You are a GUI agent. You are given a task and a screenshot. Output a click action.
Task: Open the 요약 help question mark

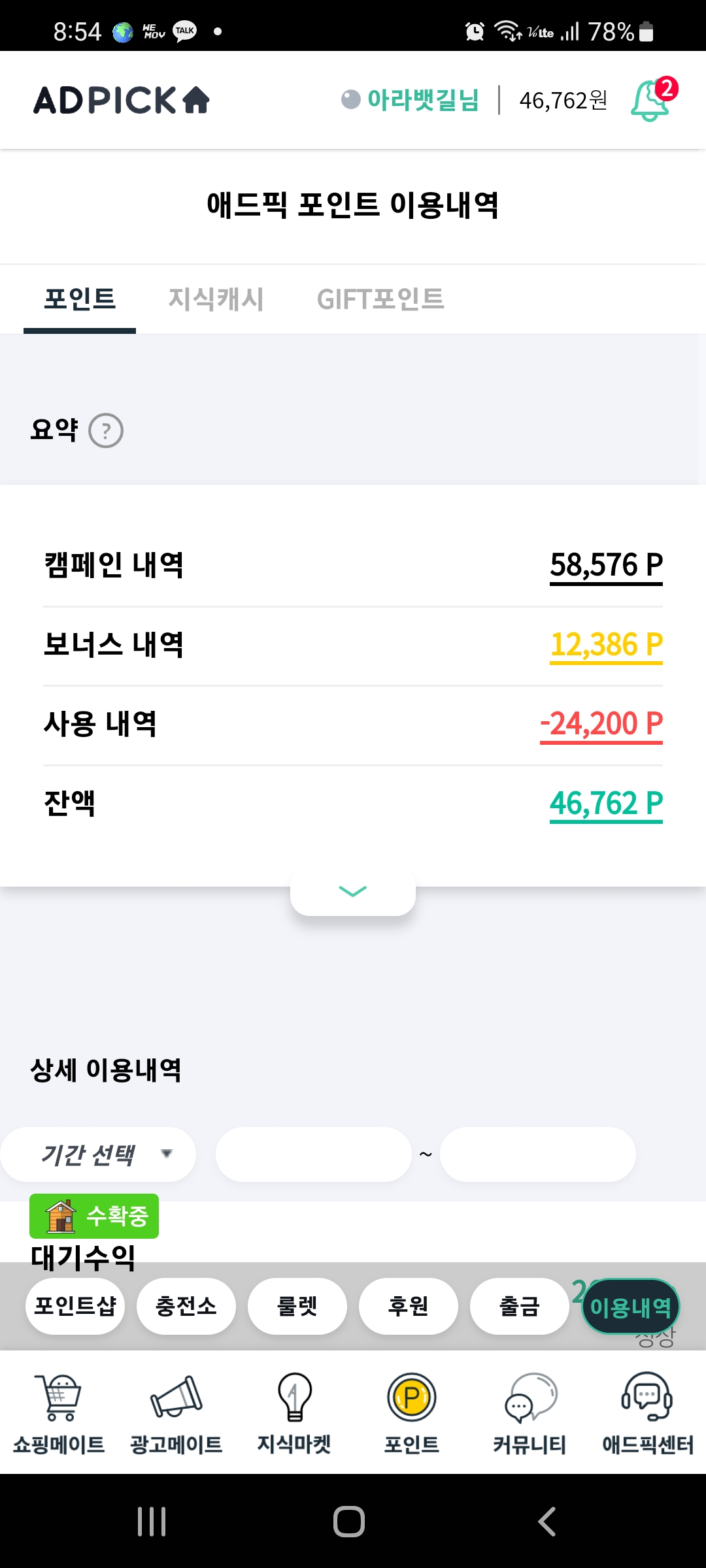[x=106, y=431]
